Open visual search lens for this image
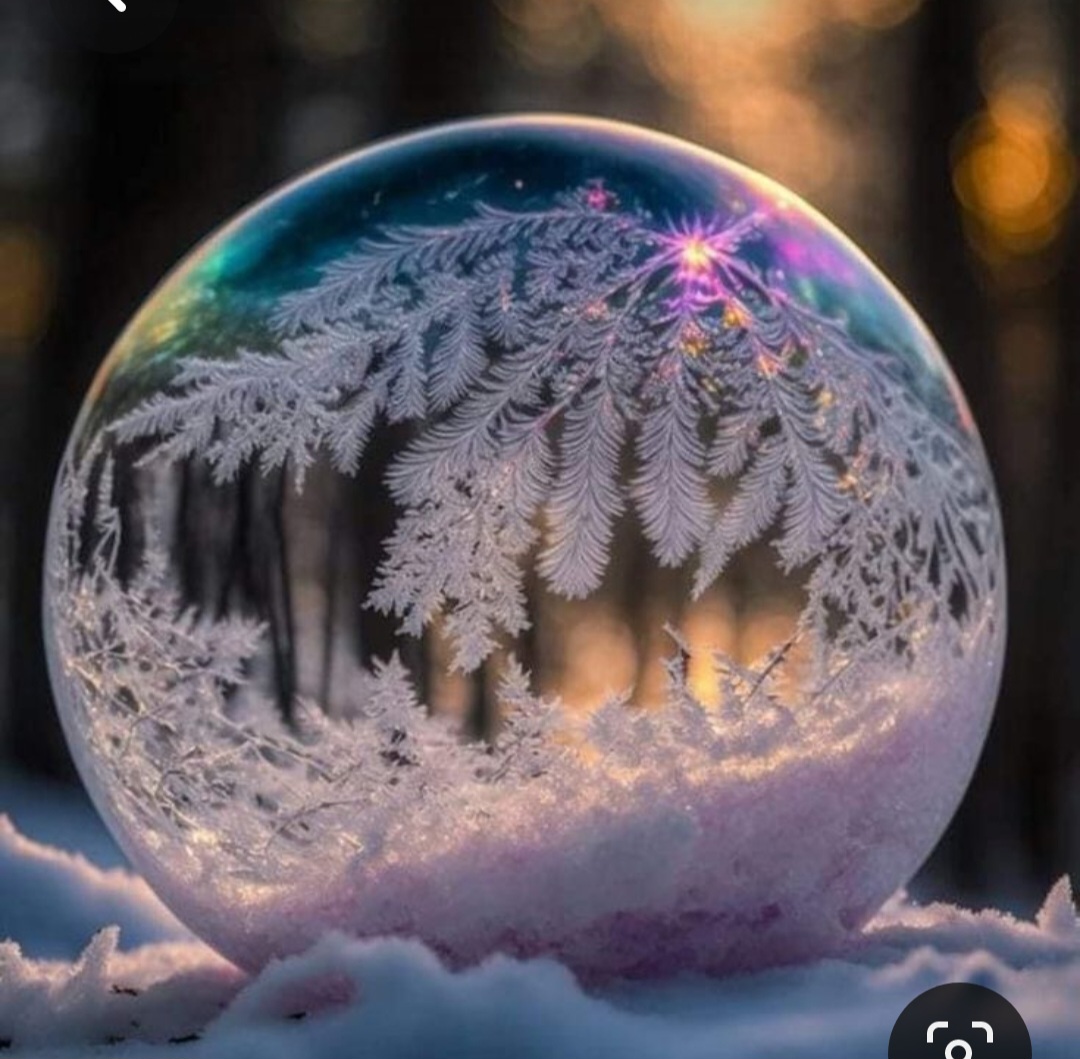 click(958, 1035)
